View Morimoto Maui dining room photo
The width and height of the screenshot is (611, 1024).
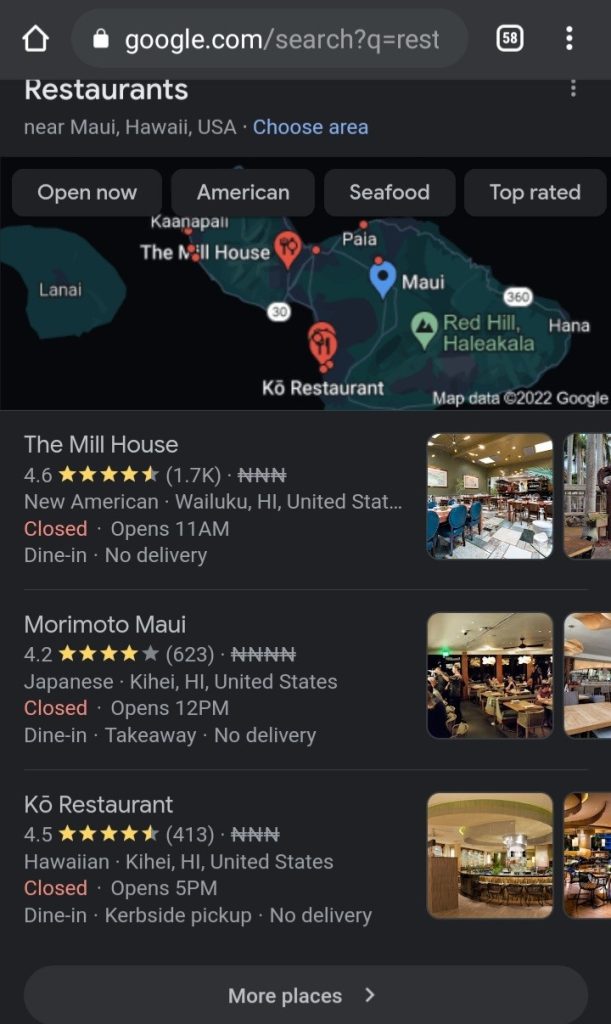(x=490, y=676)
